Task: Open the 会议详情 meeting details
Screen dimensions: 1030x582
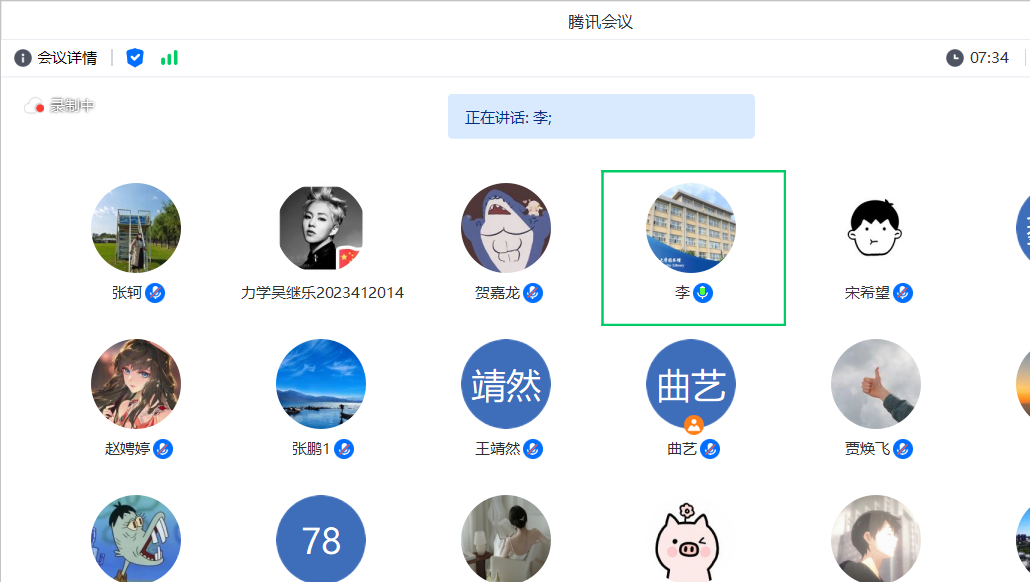Action: 56,58
